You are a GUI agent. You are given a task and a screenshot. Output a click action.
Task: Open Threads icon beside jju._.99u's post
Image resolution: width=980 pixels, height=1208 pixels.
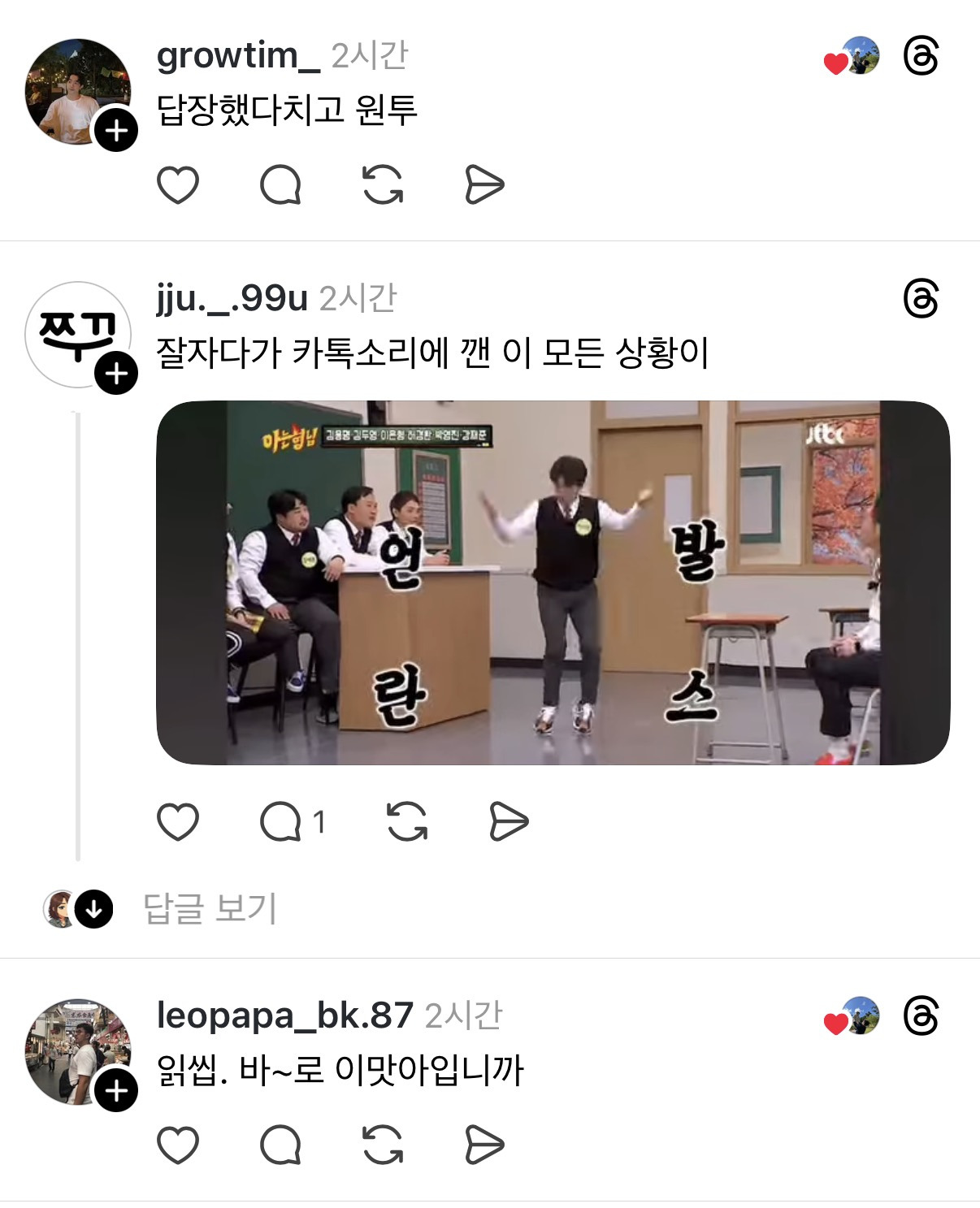[x=921, y=299]
